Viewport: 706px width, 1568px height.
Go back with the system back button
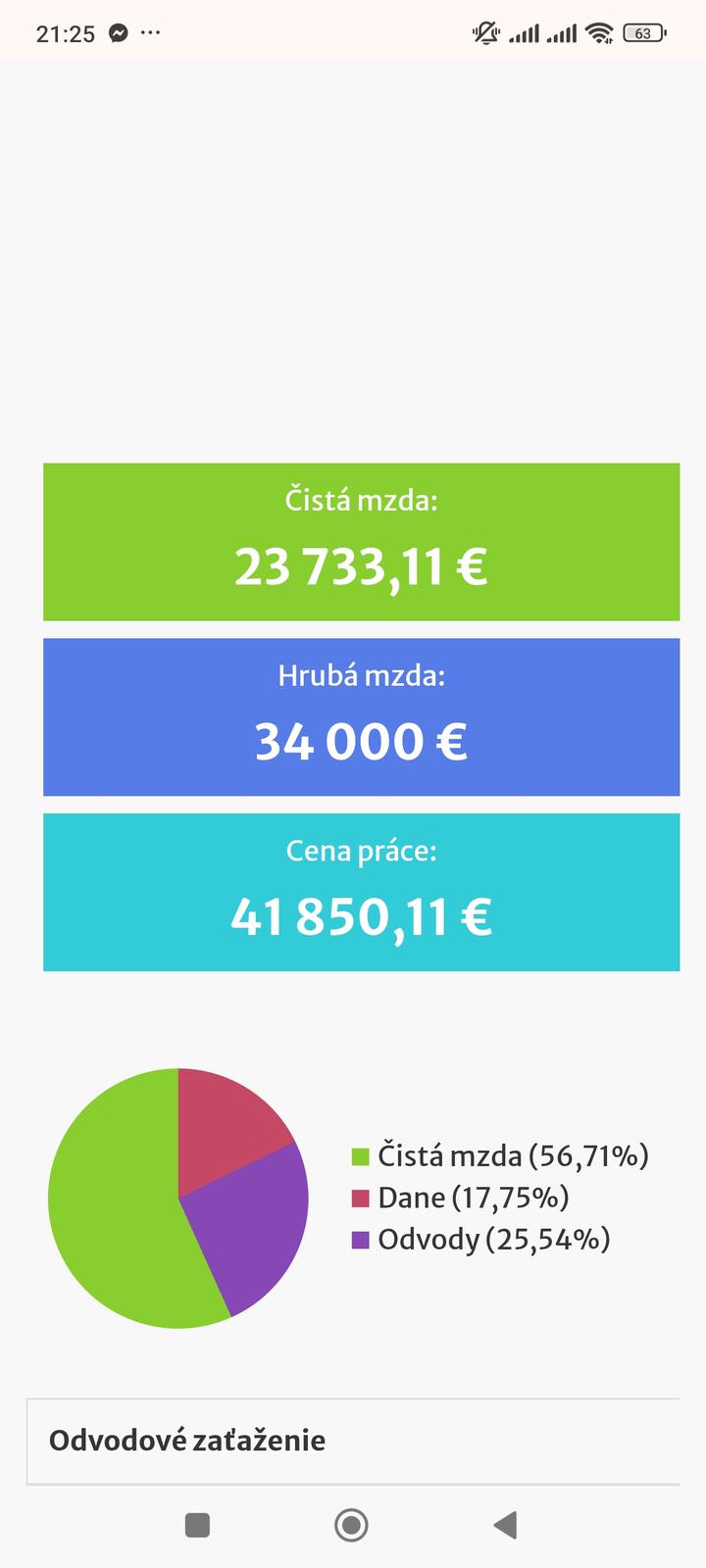click(505, 1525)
